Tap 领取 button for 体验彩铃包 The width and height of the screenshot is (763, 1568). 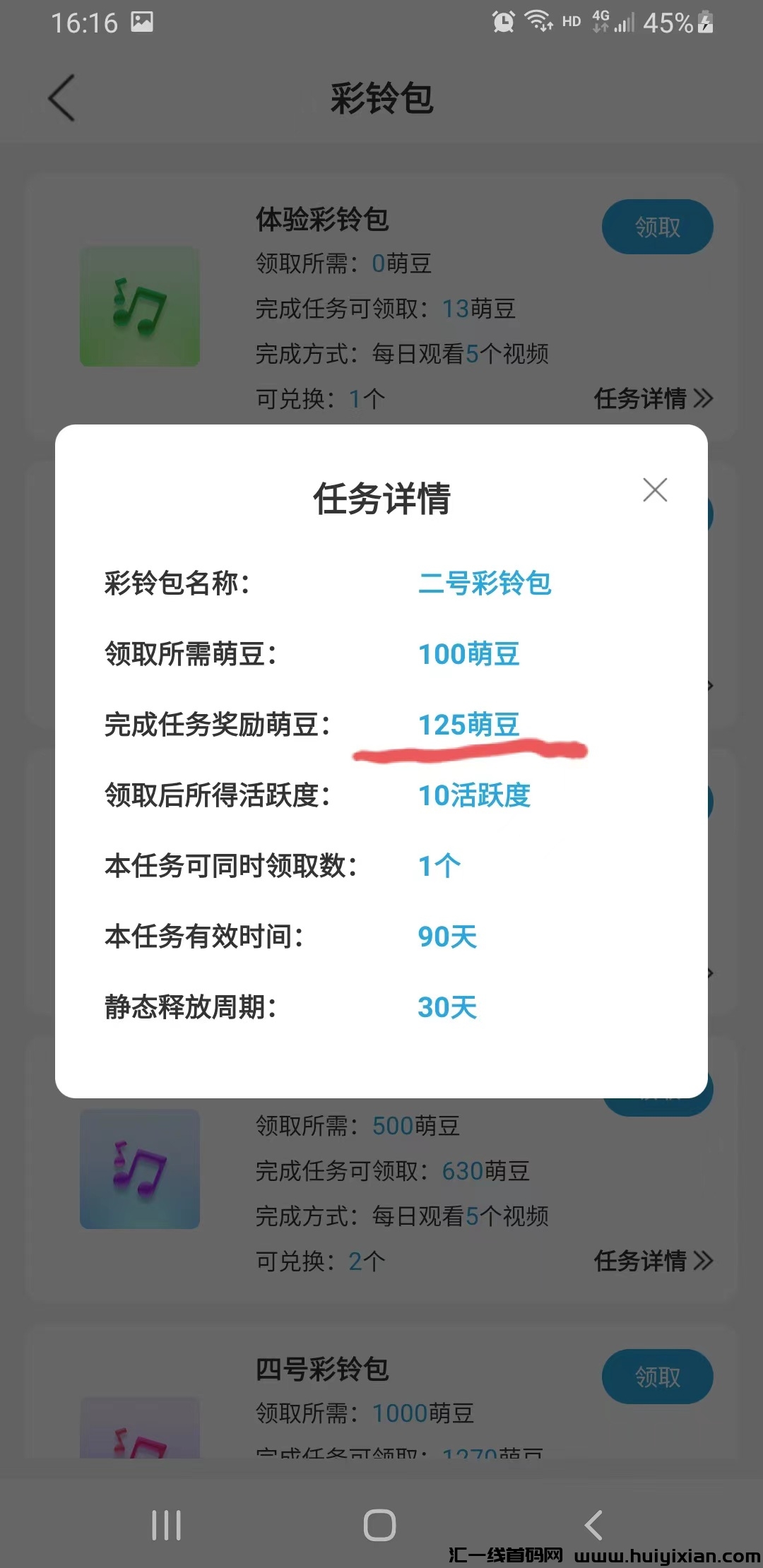tap(656, 227)
